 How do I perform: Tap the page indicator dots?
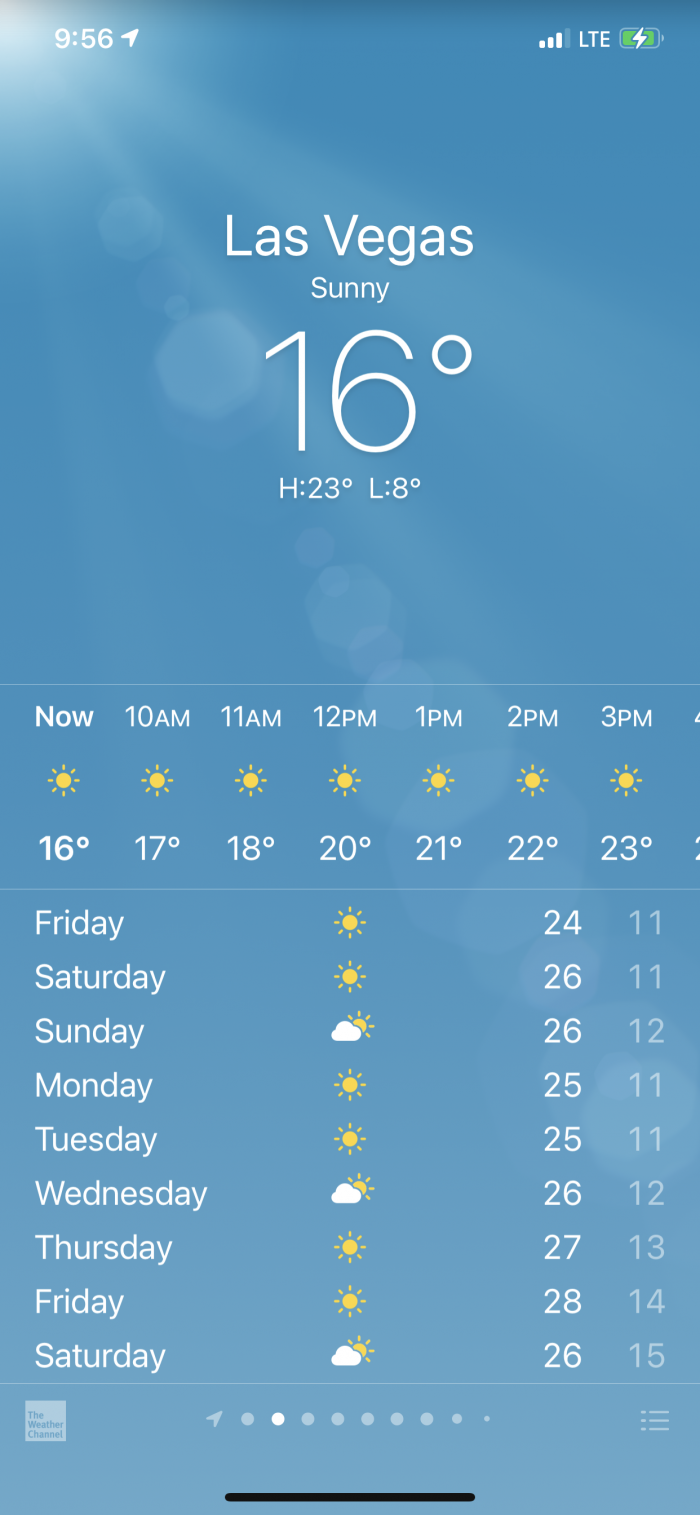[x=351, y=1419]
